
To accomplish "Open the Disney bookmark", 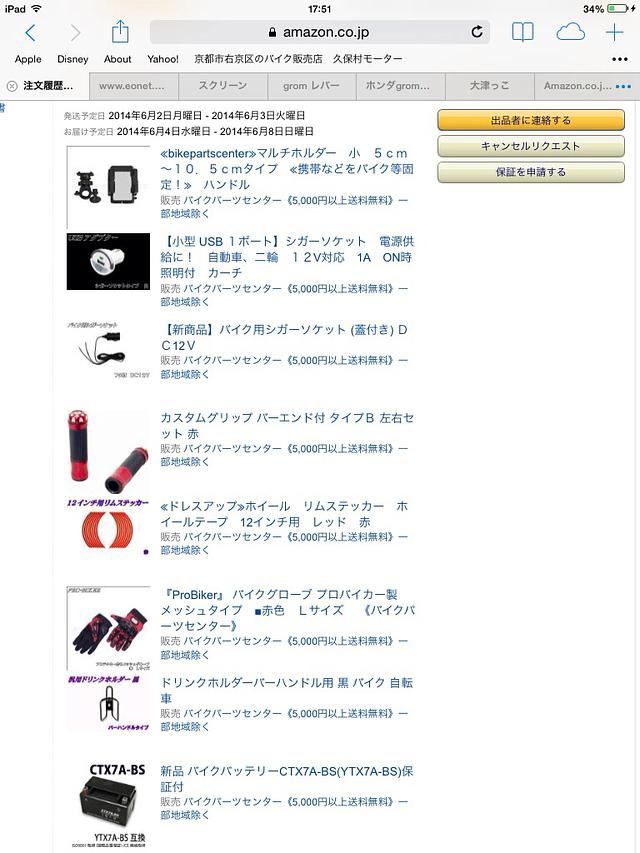I will [x=73, y=59].
